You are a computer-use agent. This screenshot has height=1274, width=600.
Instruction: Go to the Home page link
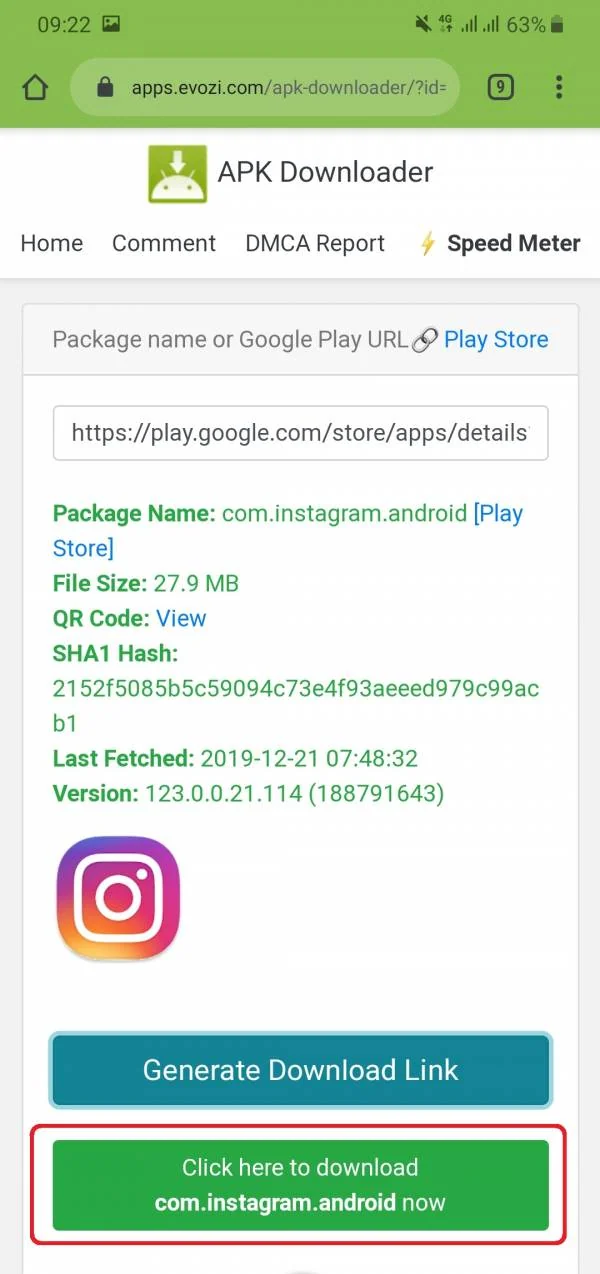click(52, 243)
